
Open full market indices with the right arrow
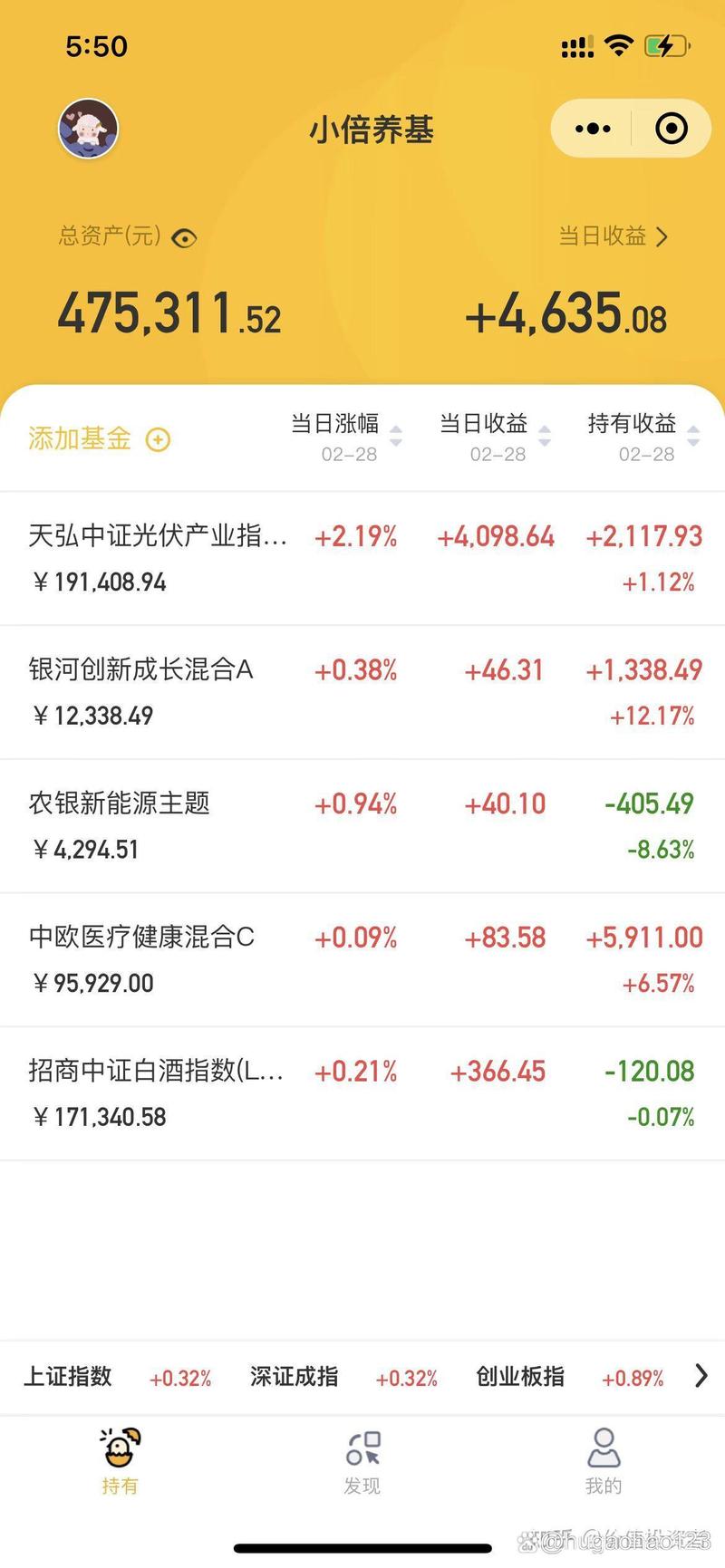700,1376
